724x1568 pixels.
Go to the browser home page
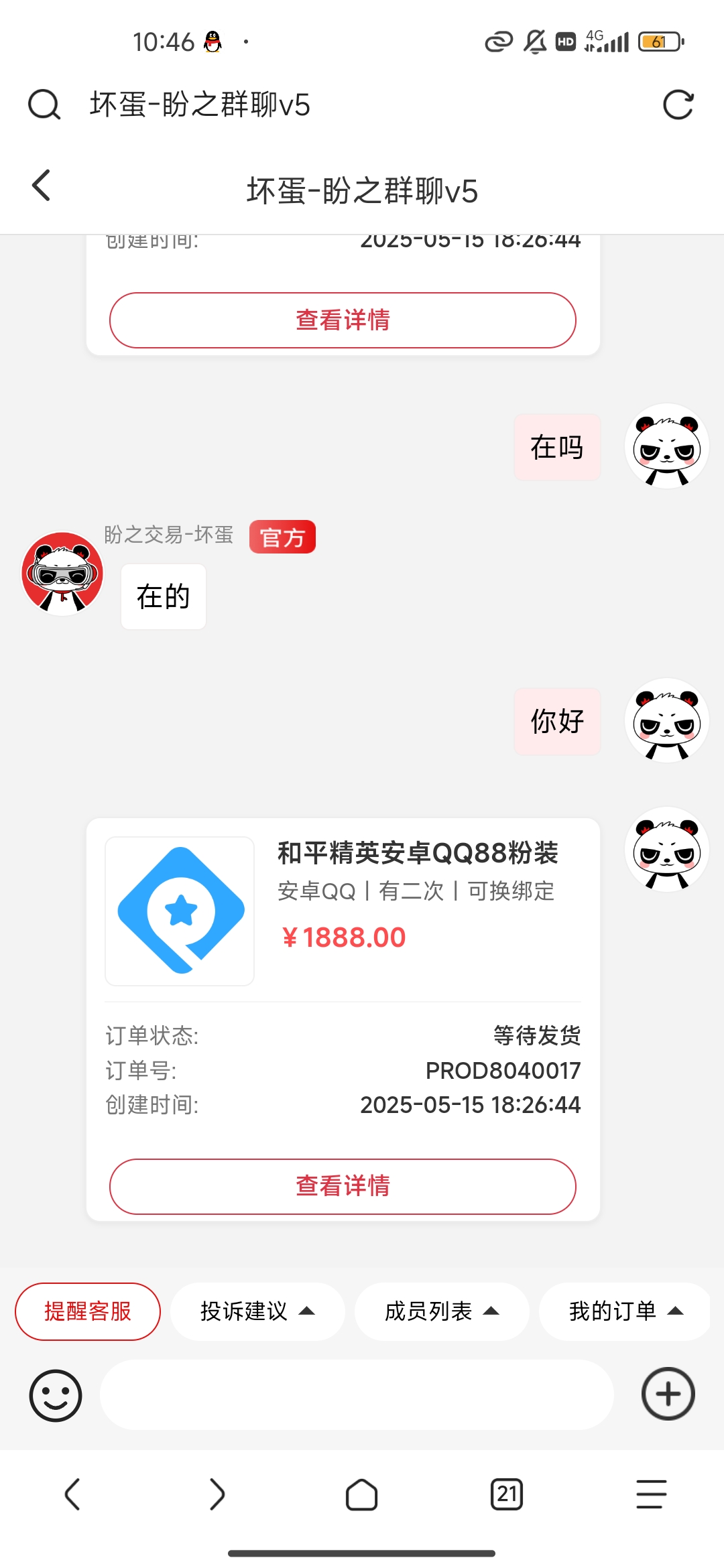[361, 1494]
